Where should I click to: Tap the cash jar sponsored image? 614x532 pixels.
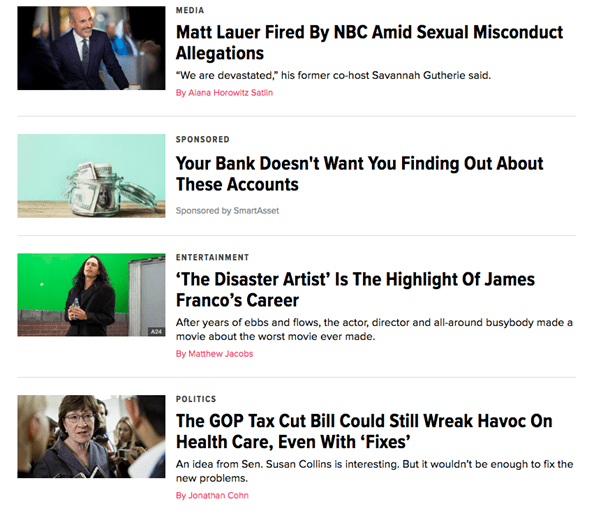[x=91, y=176]
